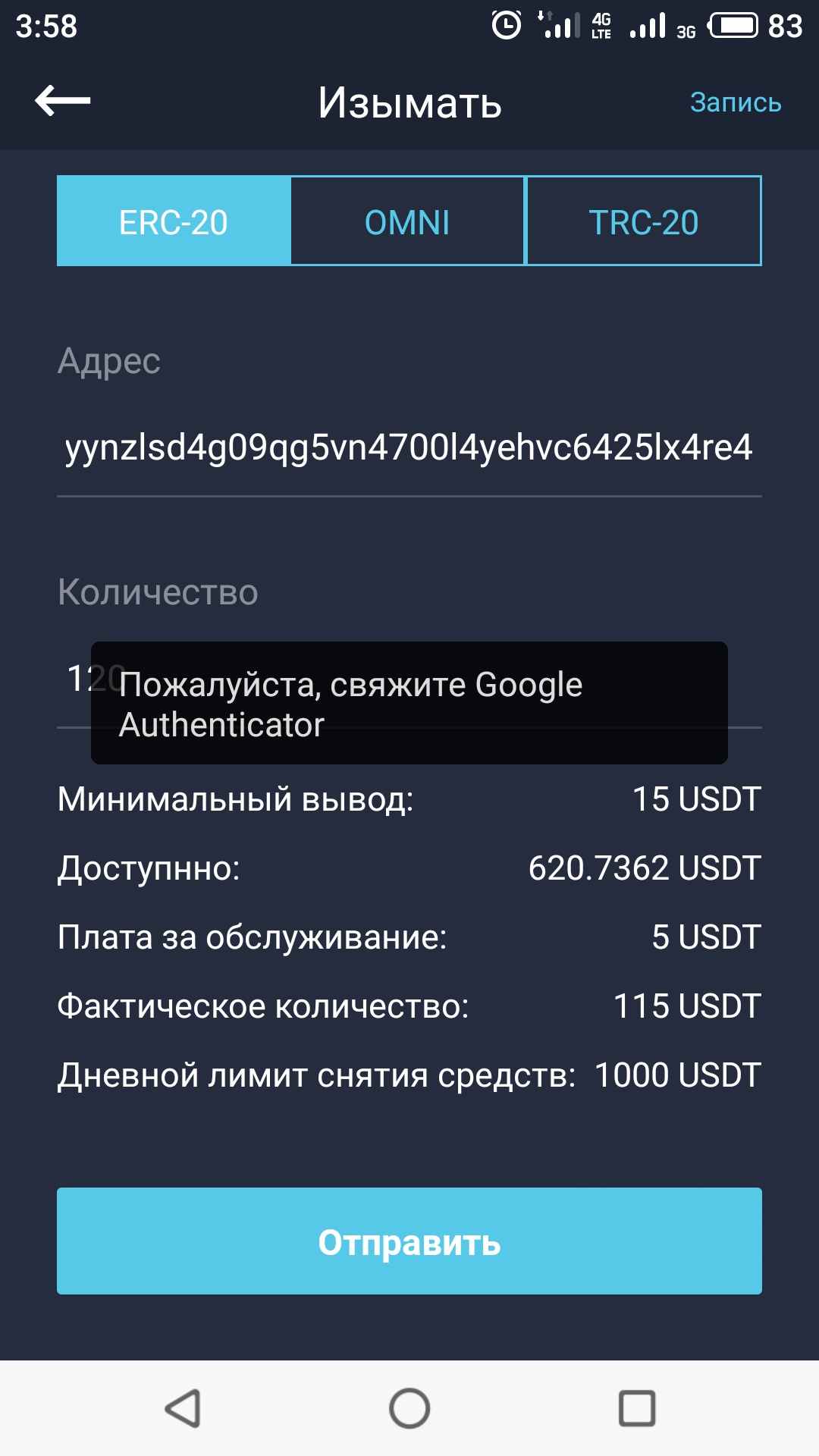The image size is (819, 1456).
Task: Select the ERC-20 network tab
Action: click(x=174, y=221)
